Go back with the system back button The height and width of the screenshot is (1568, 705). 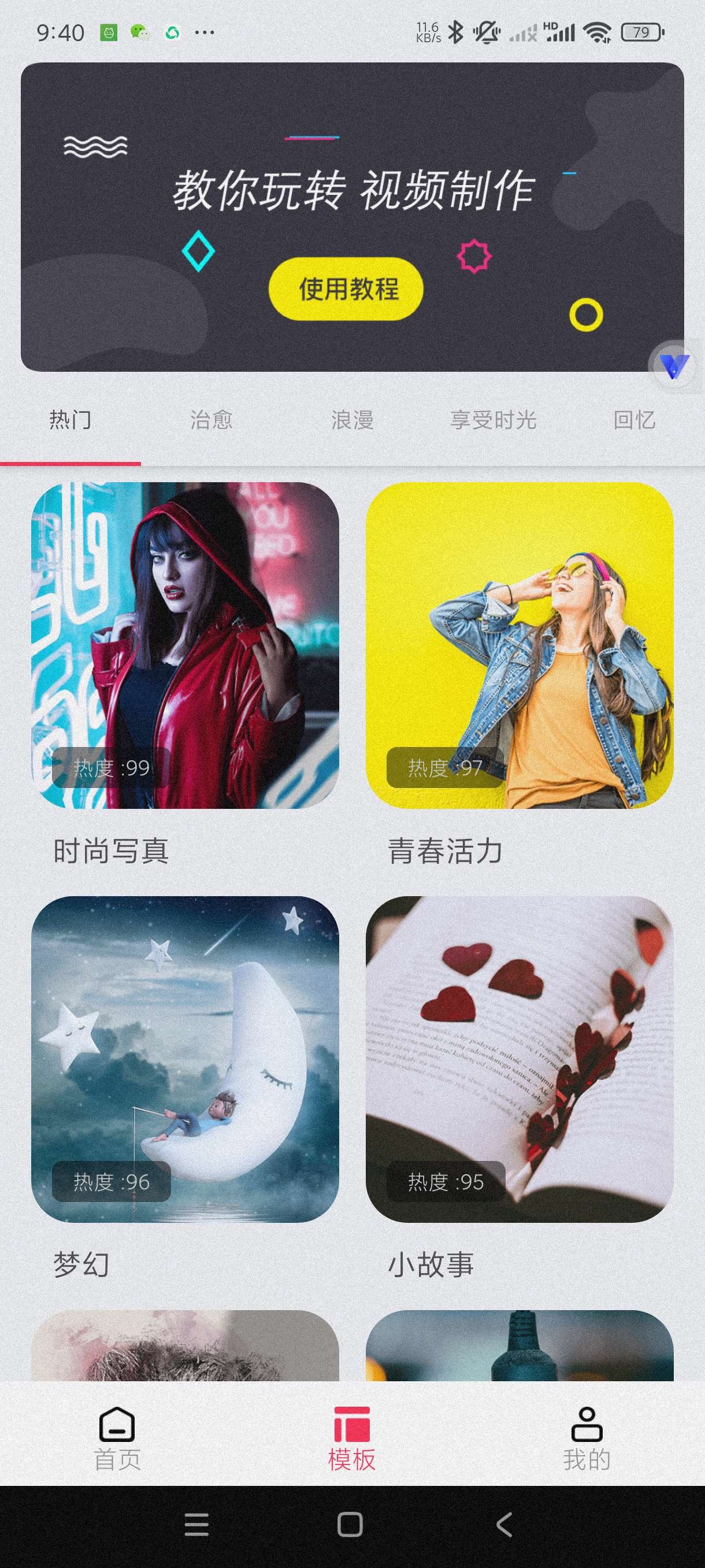504,1525
